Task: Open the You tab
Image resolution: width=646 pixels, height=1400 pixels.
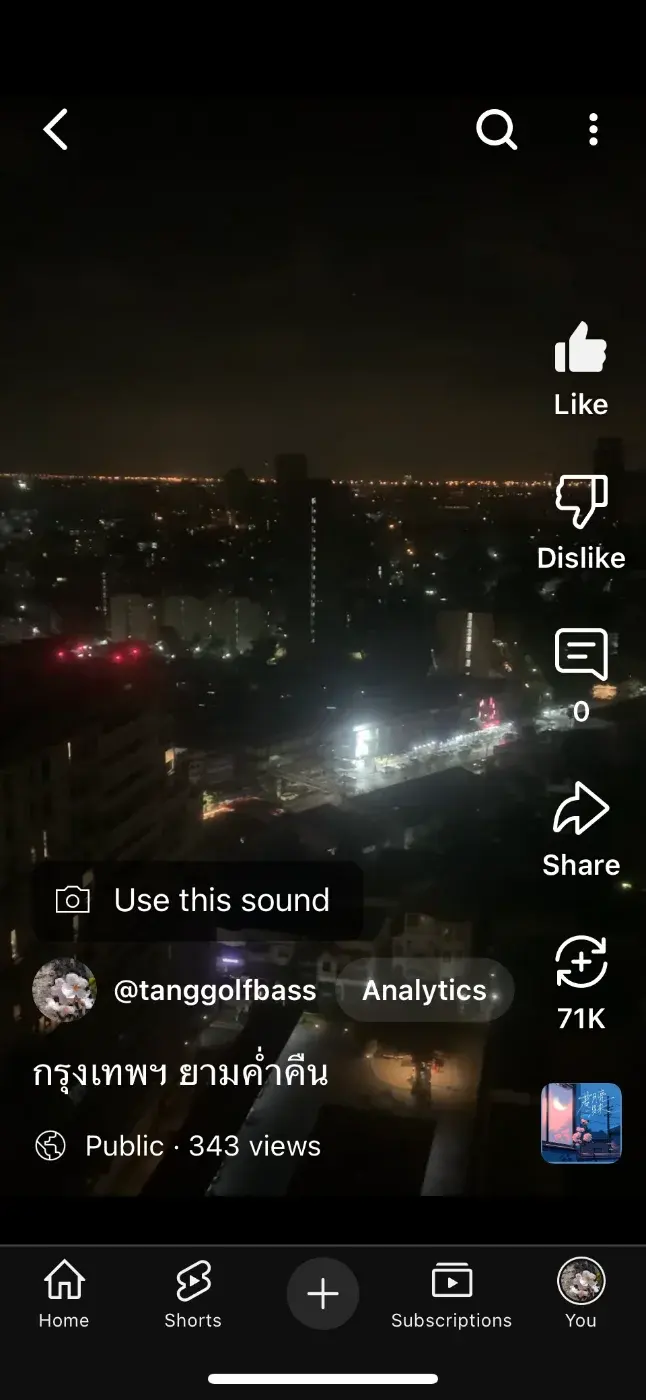Action: 581,1293
